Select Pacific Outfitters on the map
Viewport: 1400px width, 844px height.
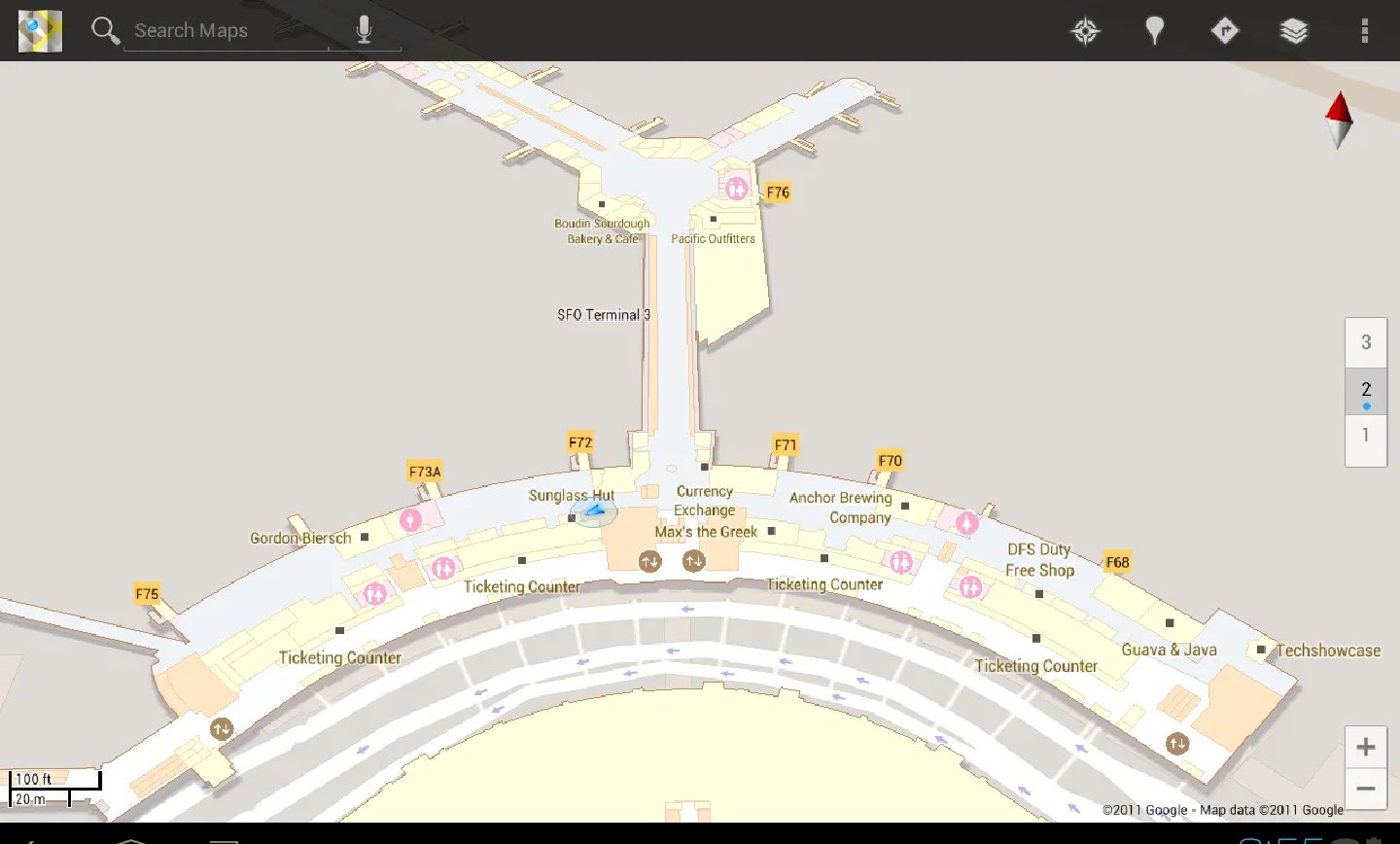(x=713, y=238)
